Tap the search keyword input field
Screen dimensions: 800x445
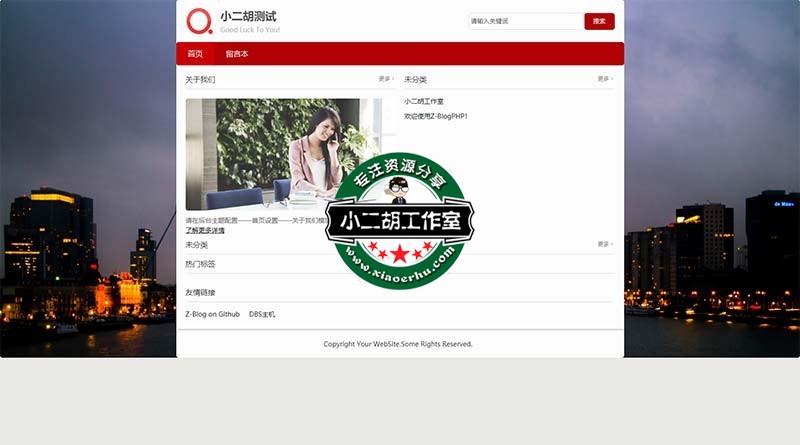[525, 21]
